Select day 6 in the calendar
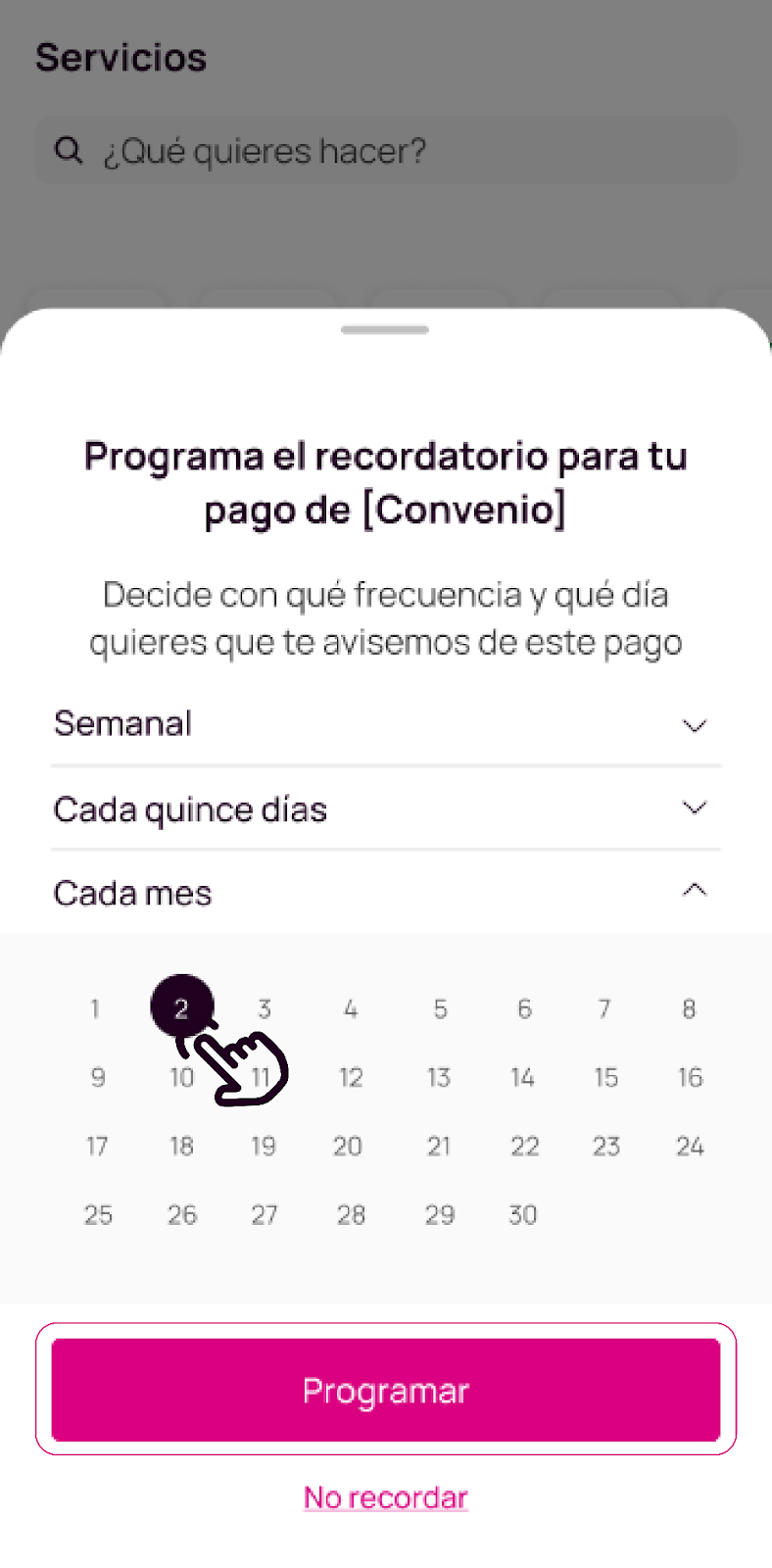772x1568 pixels. 524,1008
